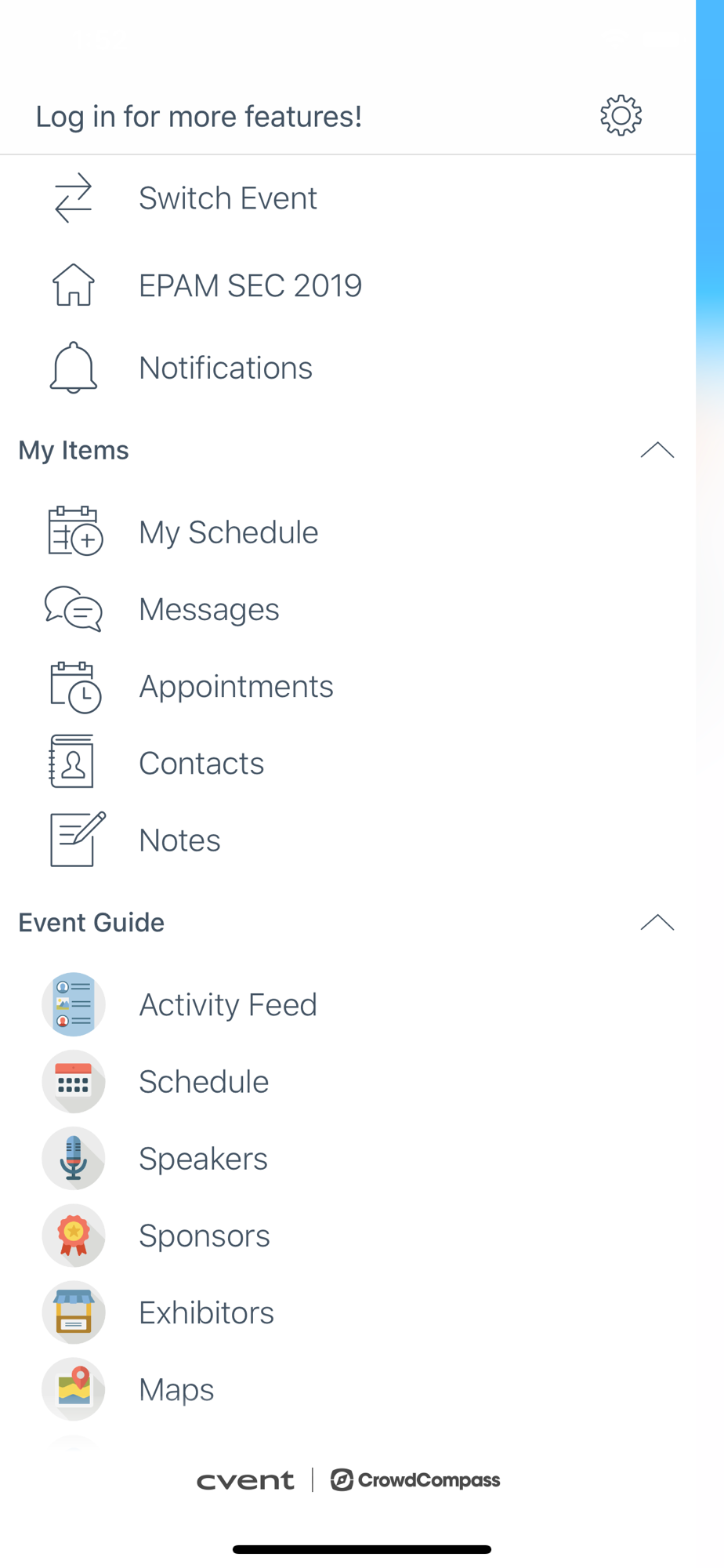Open Notifications
The image size is (724, 1568).
click(348, 368)
